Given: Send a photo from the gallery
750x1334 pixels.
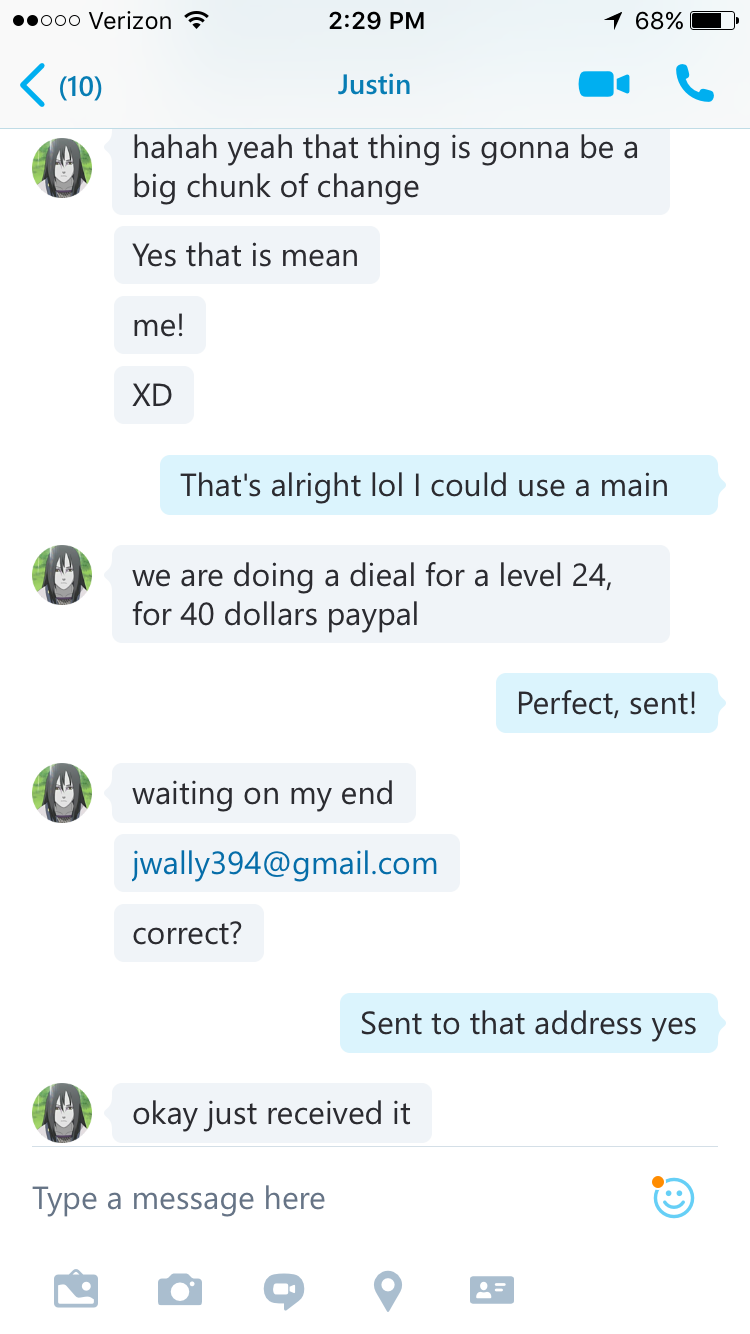Looking at the screenshot, I should coord(76,1289).
